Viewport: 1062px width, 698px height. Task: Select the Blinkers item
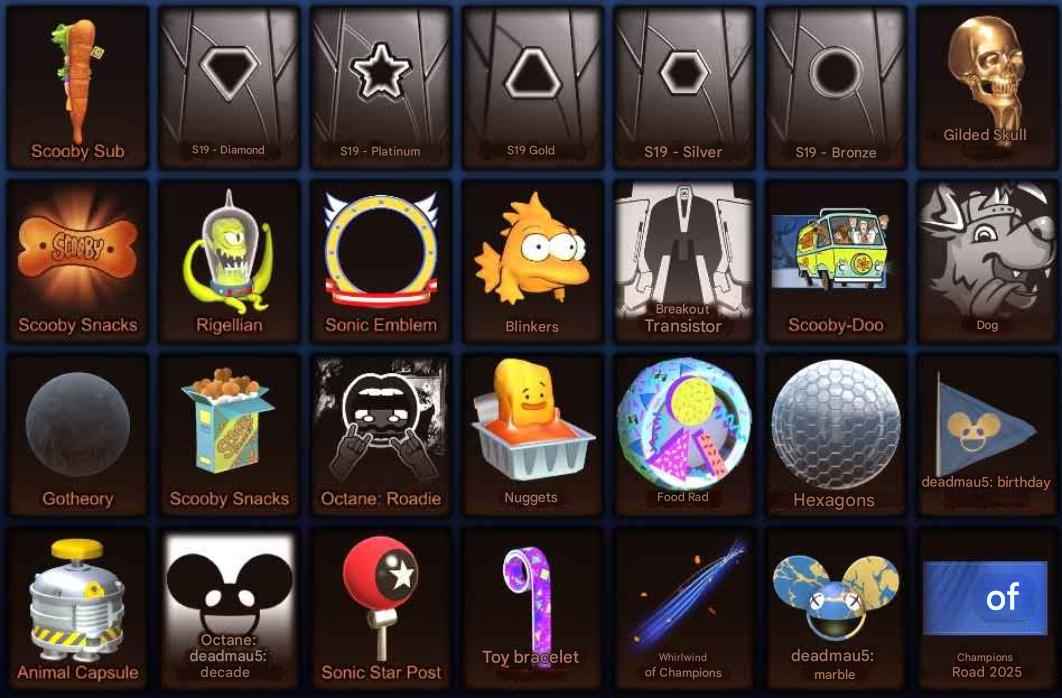click(531, 260)
